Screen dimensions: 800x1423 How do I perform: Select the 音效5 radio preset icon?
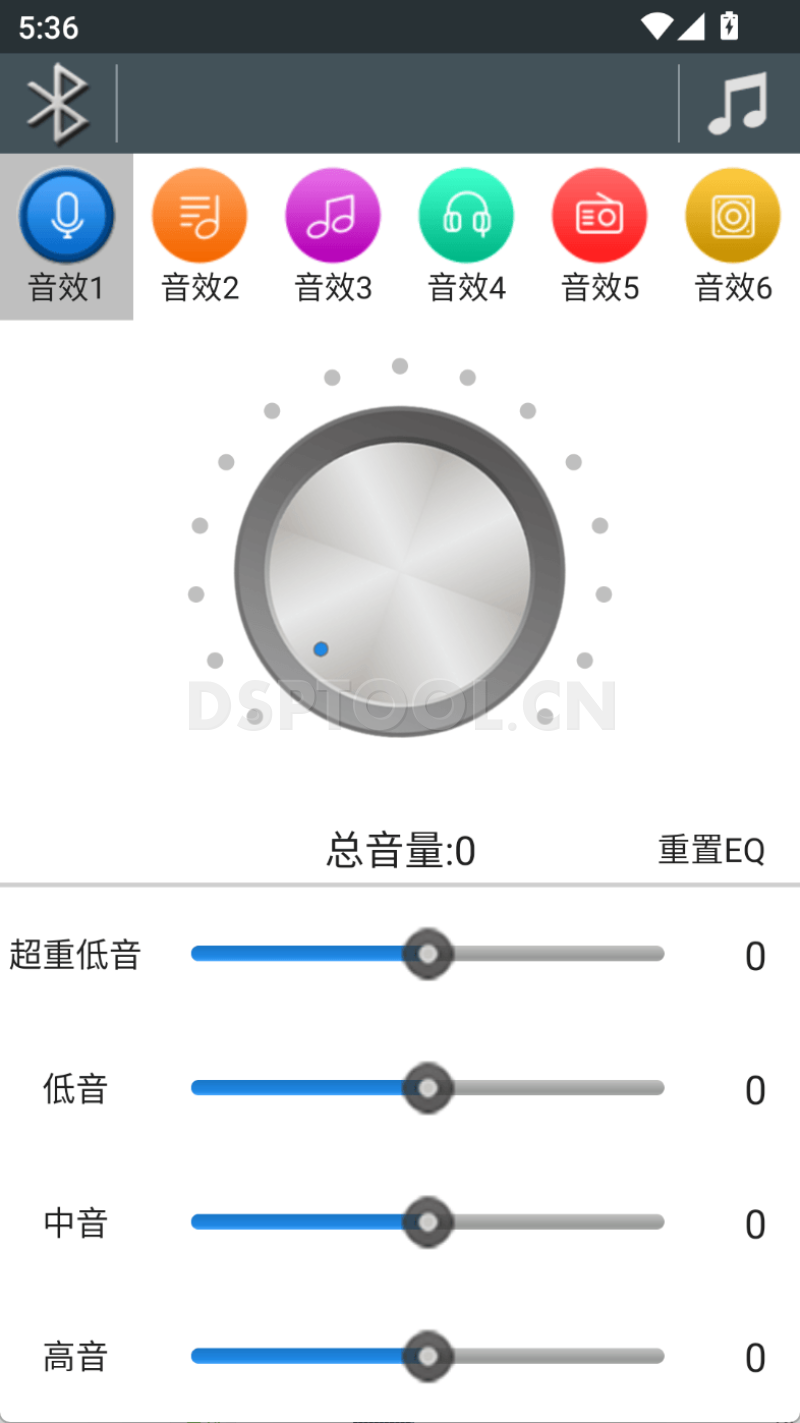pos(599,216)
